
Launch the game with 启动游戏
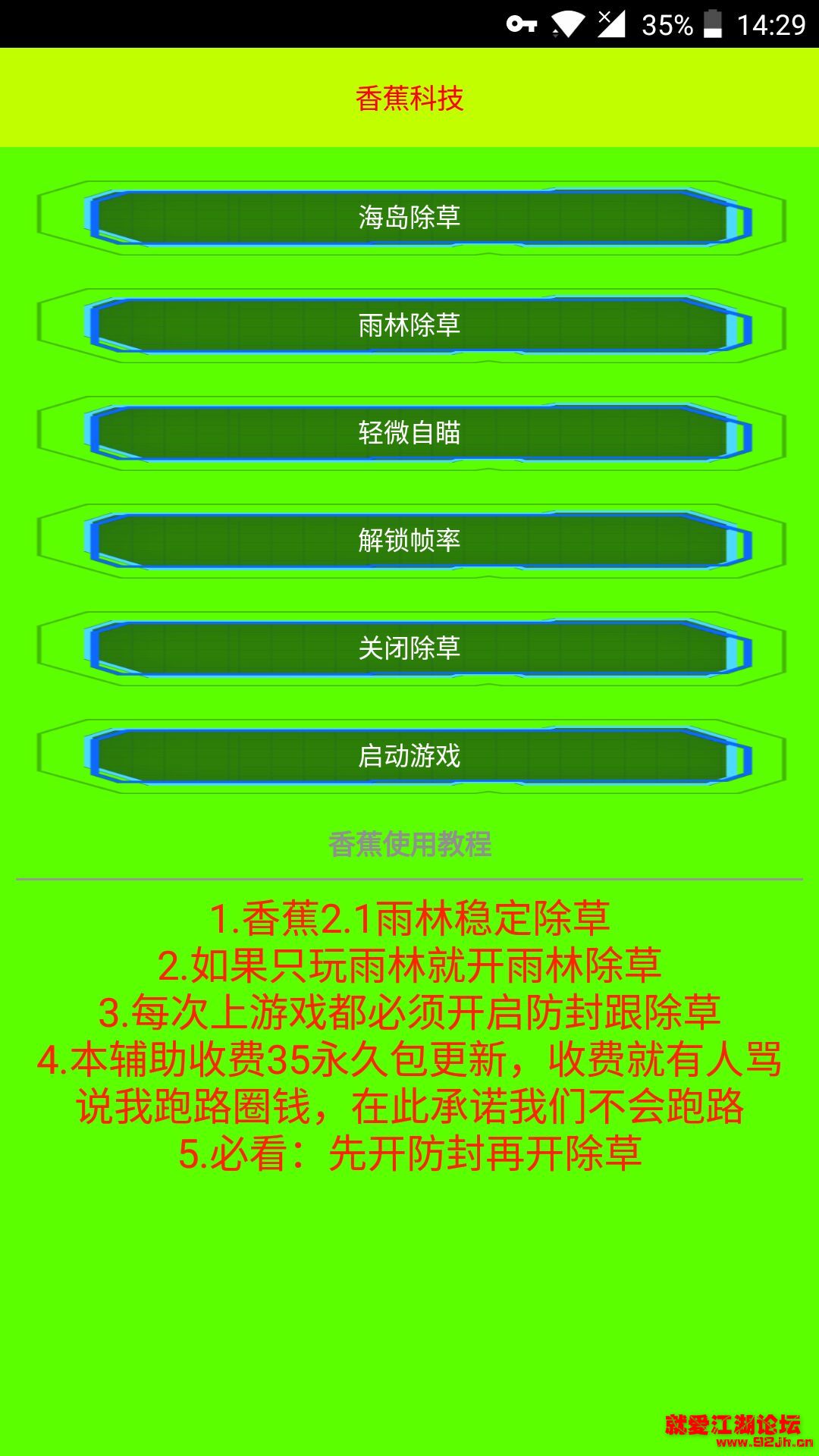409,756
